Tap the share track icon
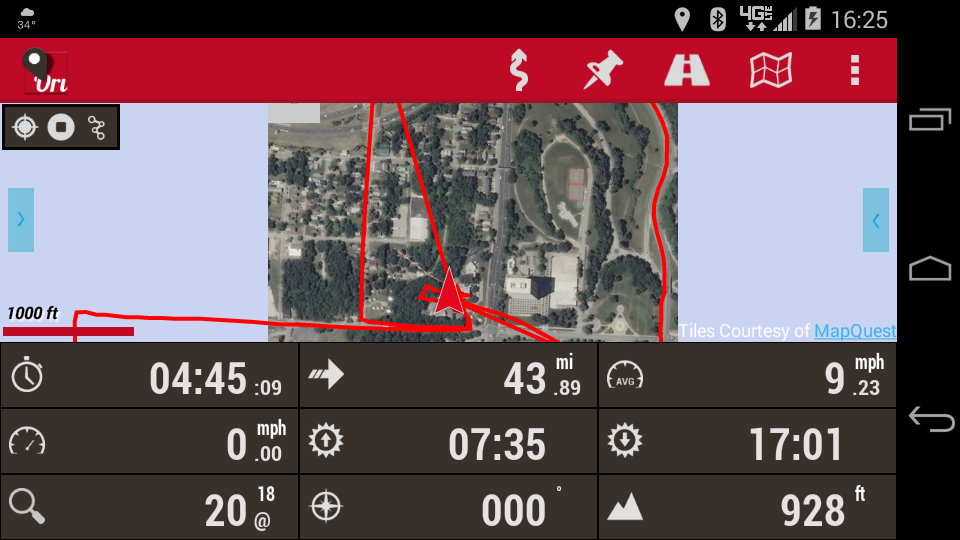This screenshot has height=540, width=960. [97, 127]
